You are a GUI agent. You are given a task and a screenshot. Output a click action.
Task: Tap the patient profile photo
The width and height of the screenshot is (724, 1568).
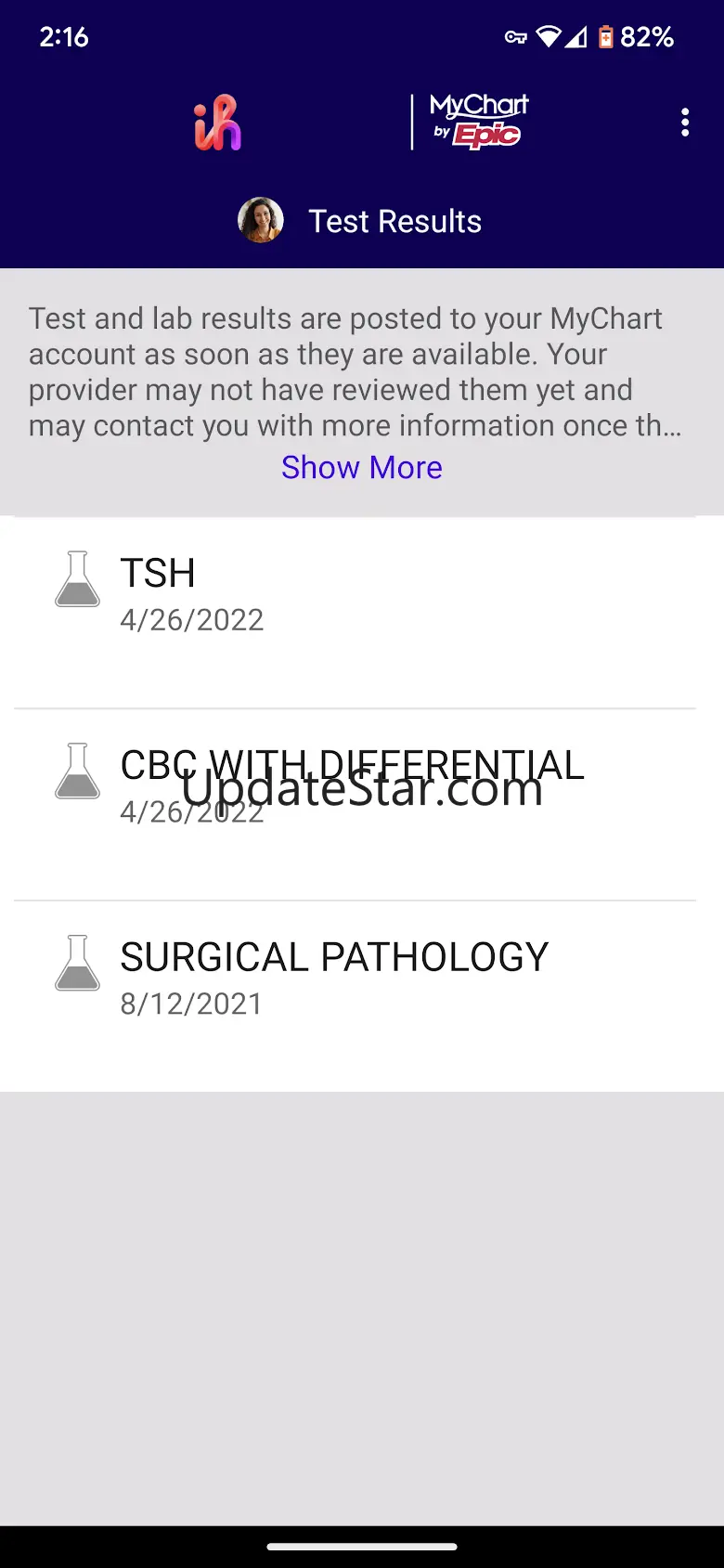[261, 221]
